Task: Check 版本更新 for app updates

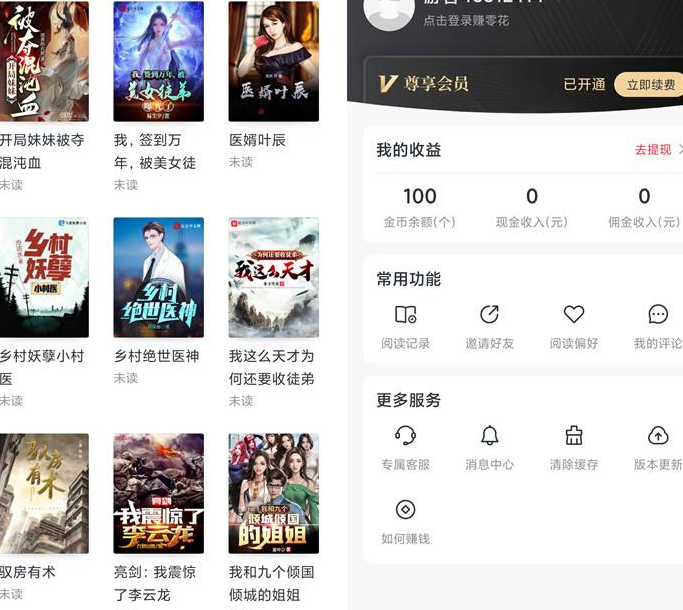Action: (x=658, y=447)
